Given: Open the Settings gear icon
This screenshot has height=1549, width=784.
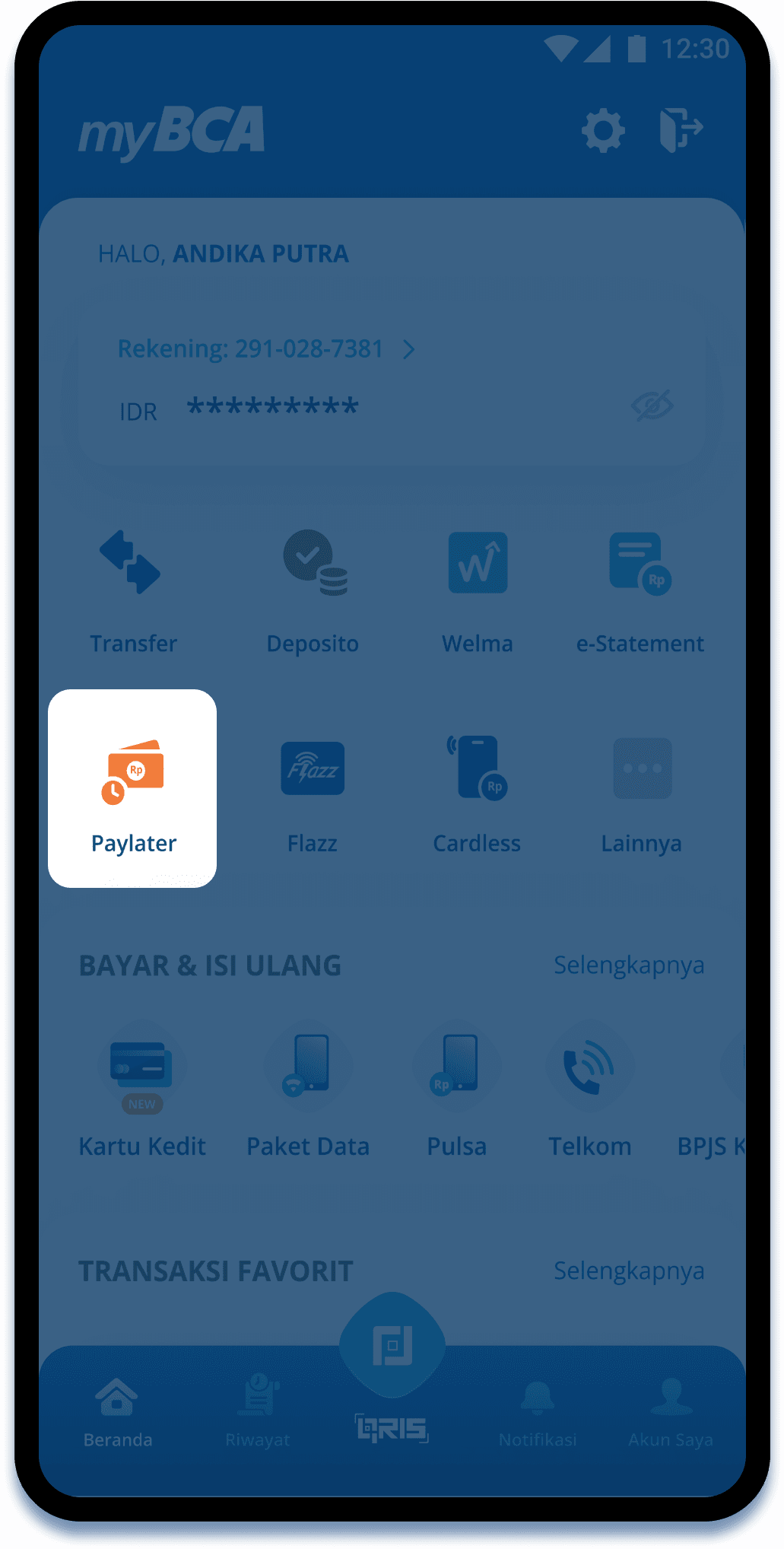Looking at the screenshot, I should 603,131.
